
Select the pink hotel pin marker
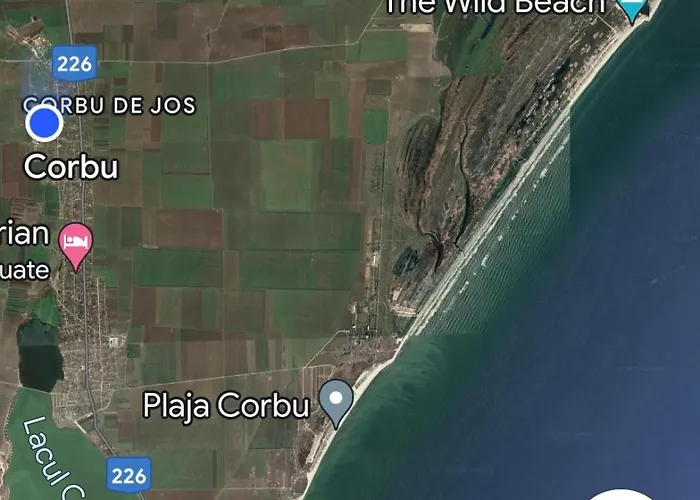[x=76, y=242]
